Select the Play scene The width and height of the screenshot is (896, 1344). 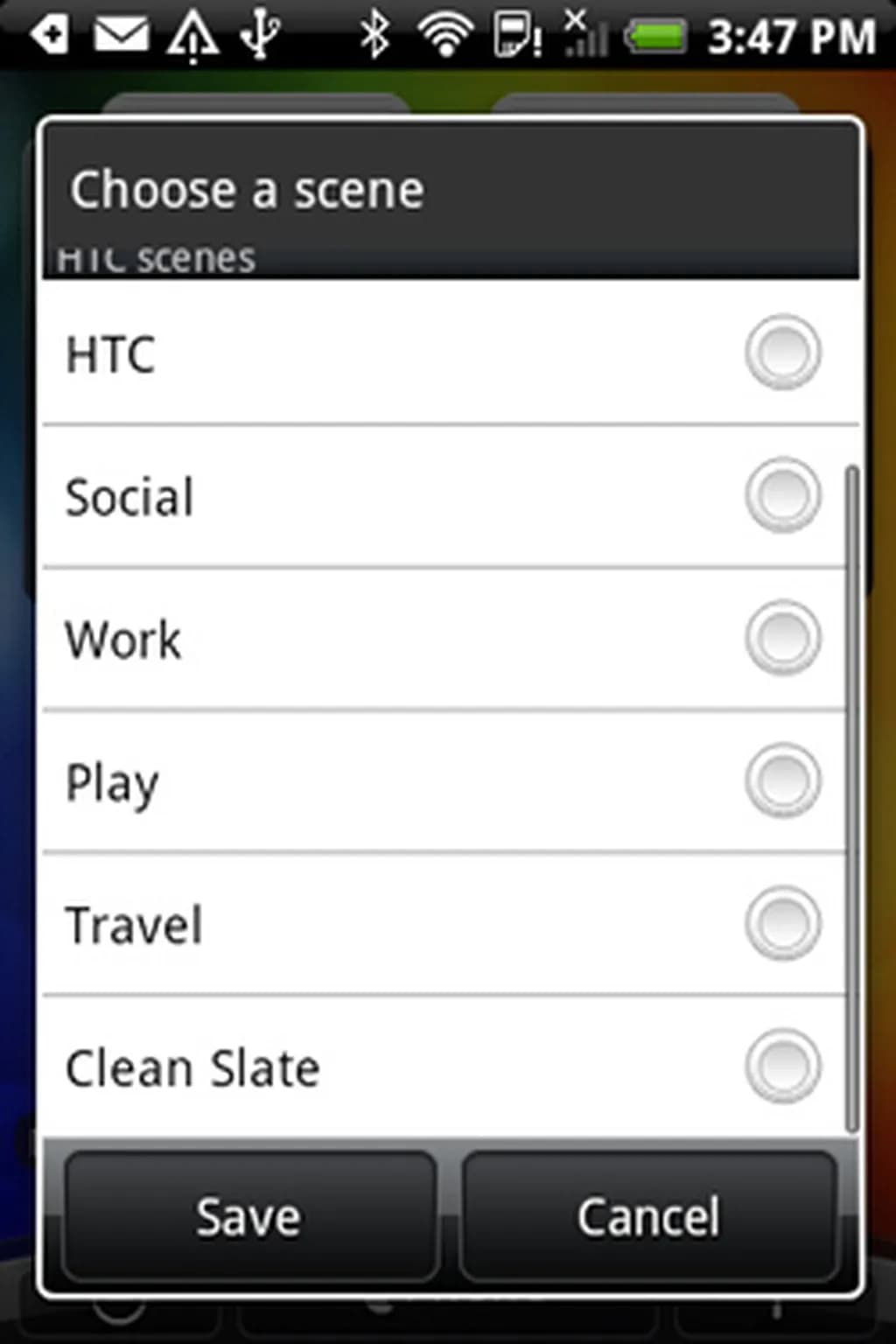click(782, 780)
